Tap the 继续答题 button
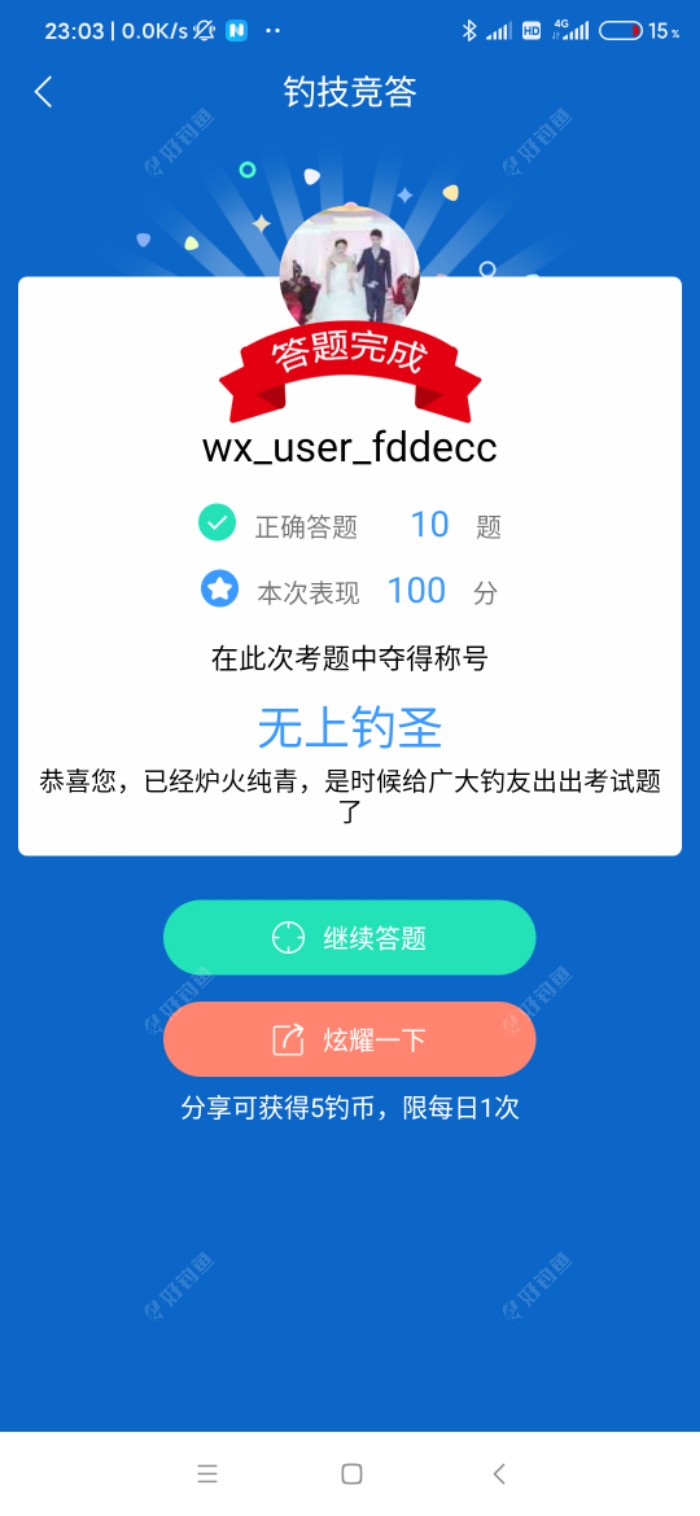The height and width of the screenshot is (1516, 700). click(x=349, y=937)
